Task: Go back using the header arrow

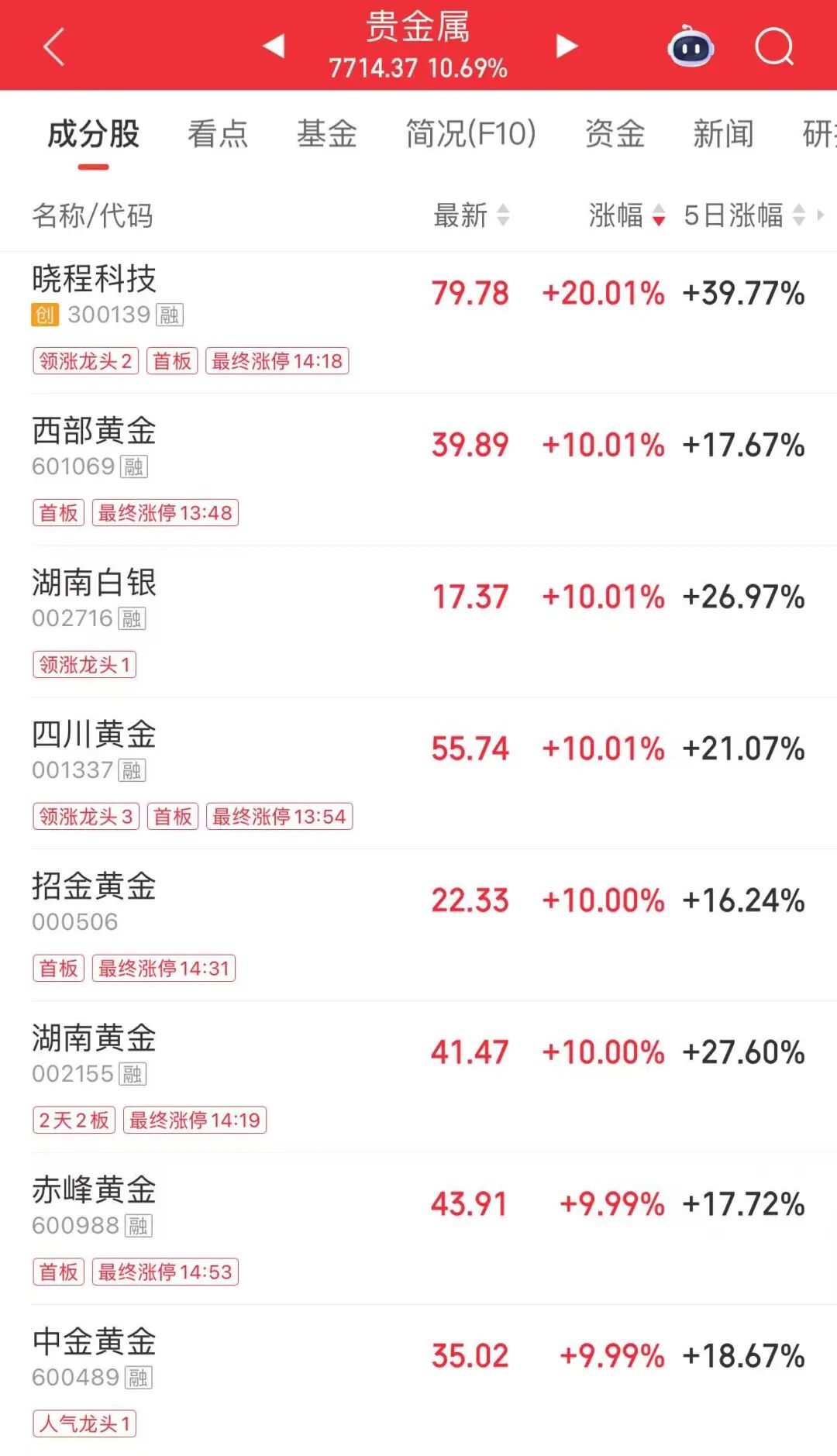Action: [53, 46]
